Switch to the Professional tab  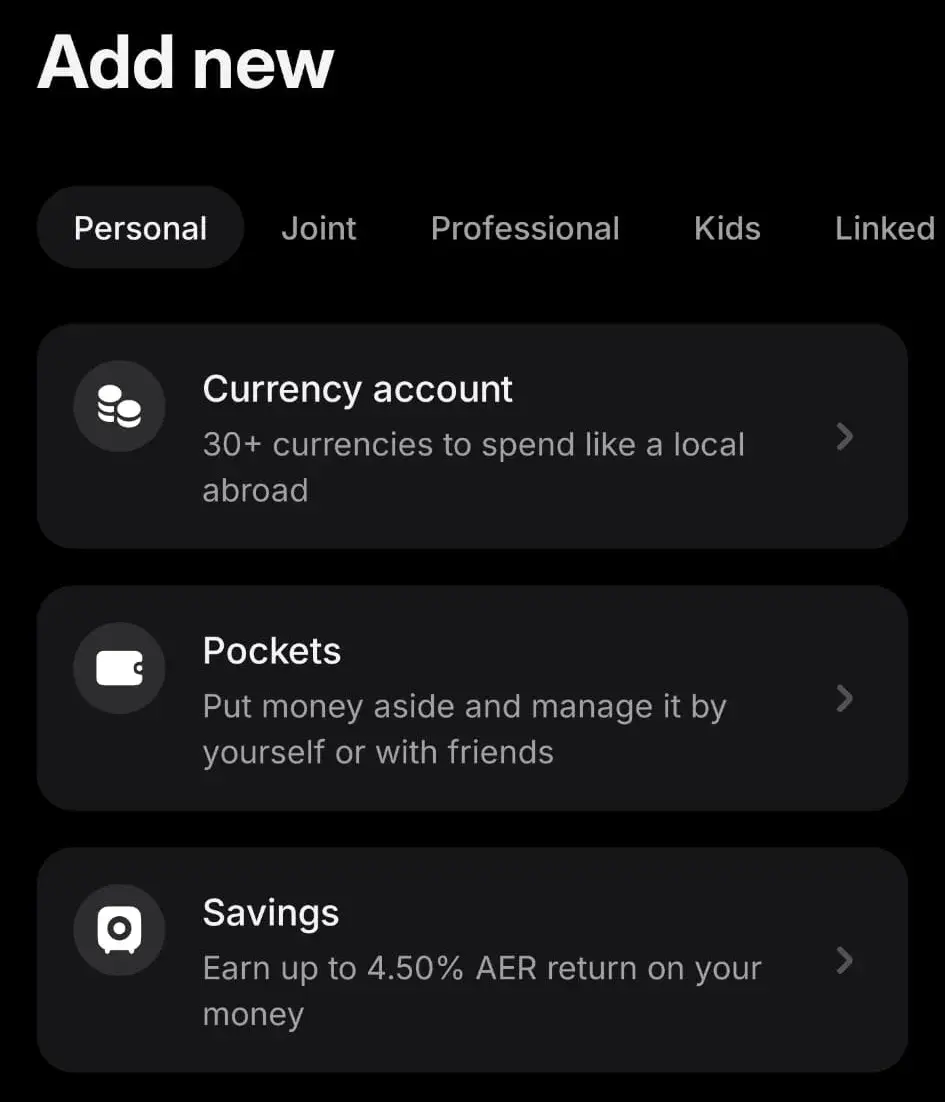525,227
